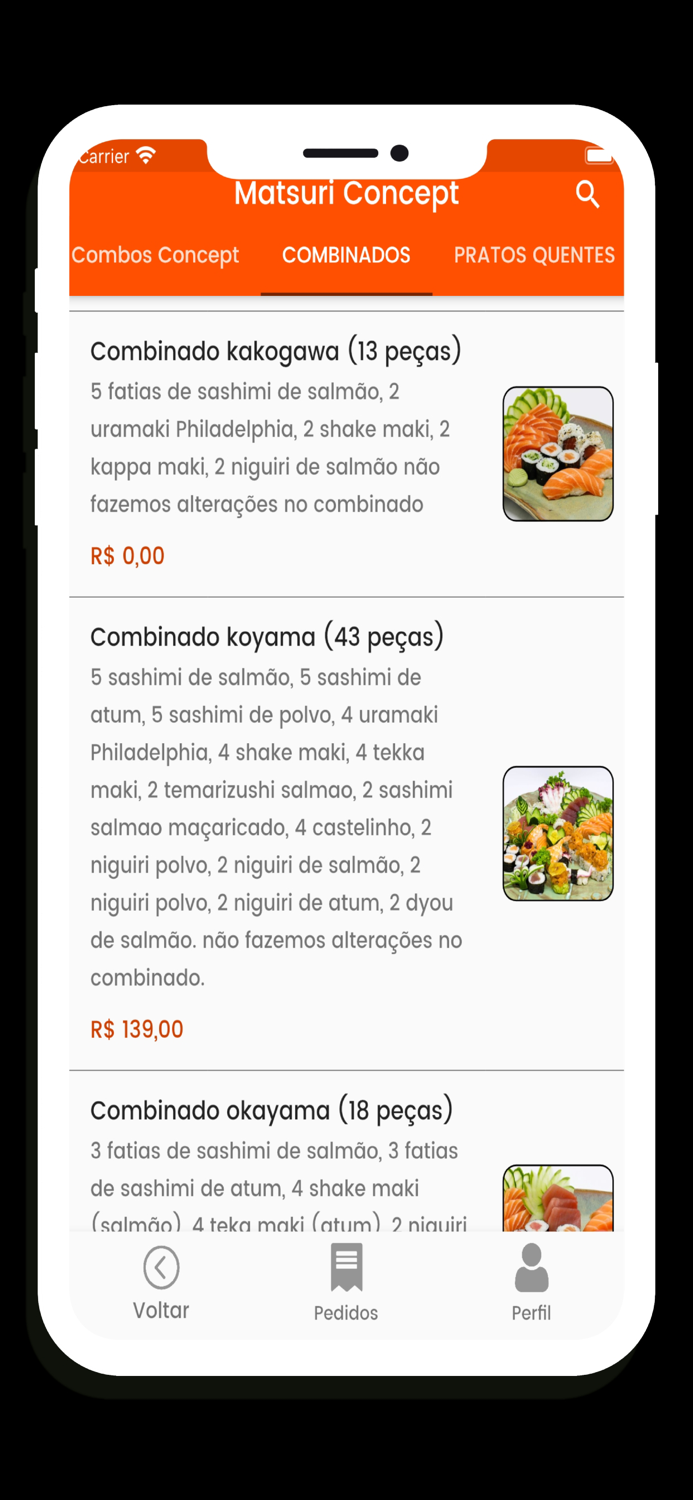
Task: Switch to the Combos Concept tab
Action: tap(155, 255)
